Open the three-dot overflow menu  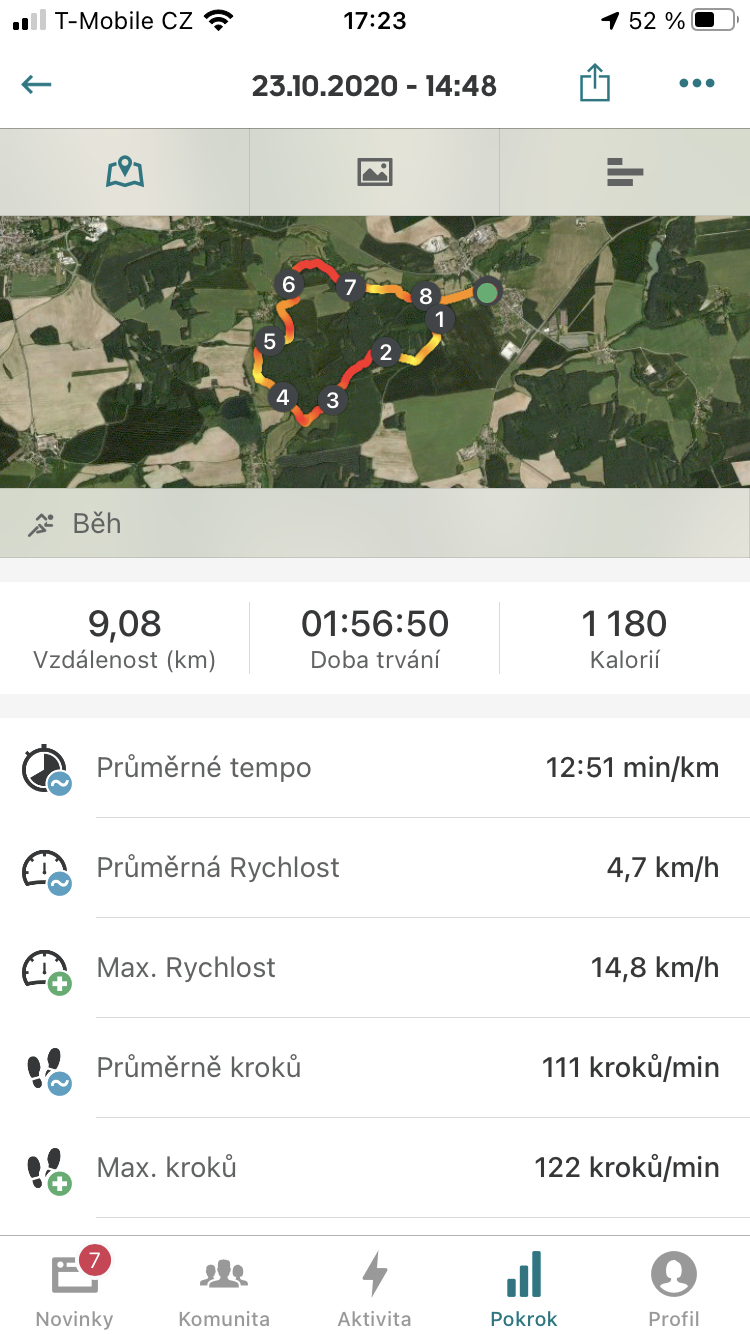(x=696, y=84)
